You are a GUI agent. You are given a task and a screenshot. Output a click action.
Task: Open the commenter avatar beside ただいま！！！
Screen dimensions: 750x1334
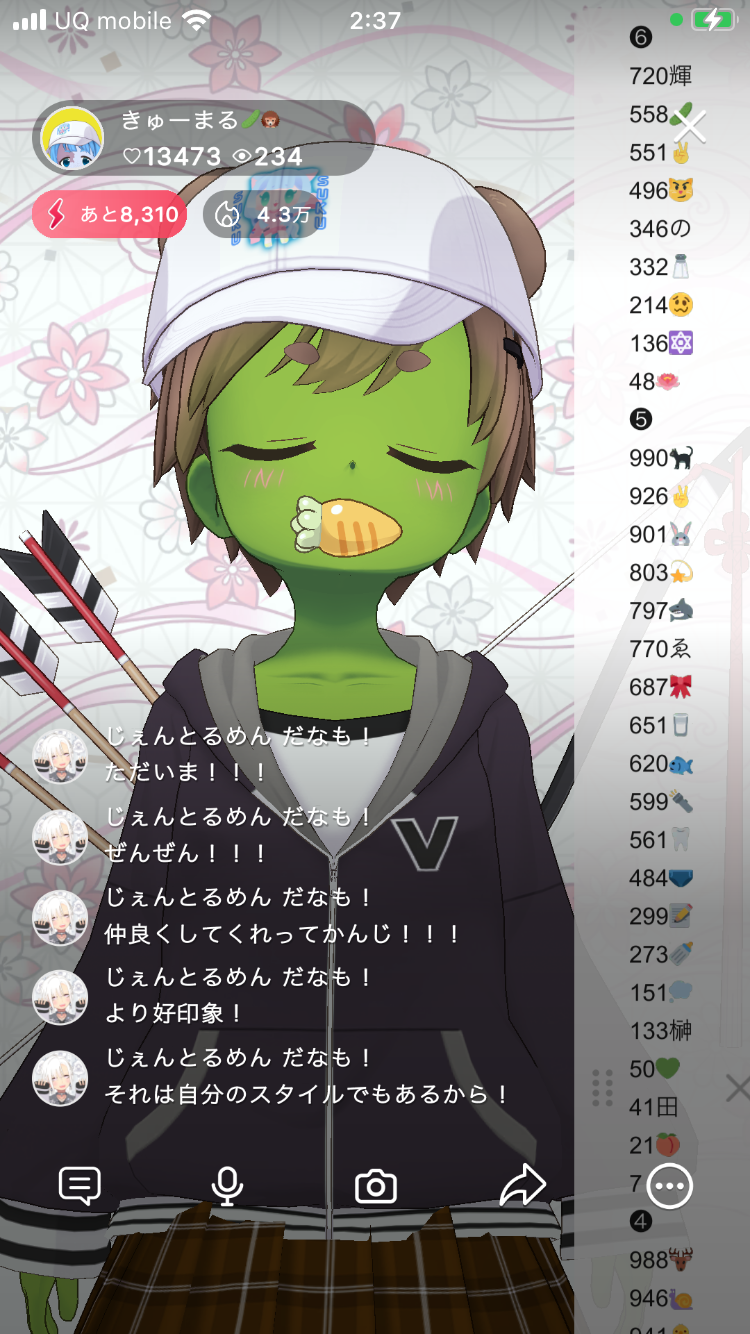point(60,756)
